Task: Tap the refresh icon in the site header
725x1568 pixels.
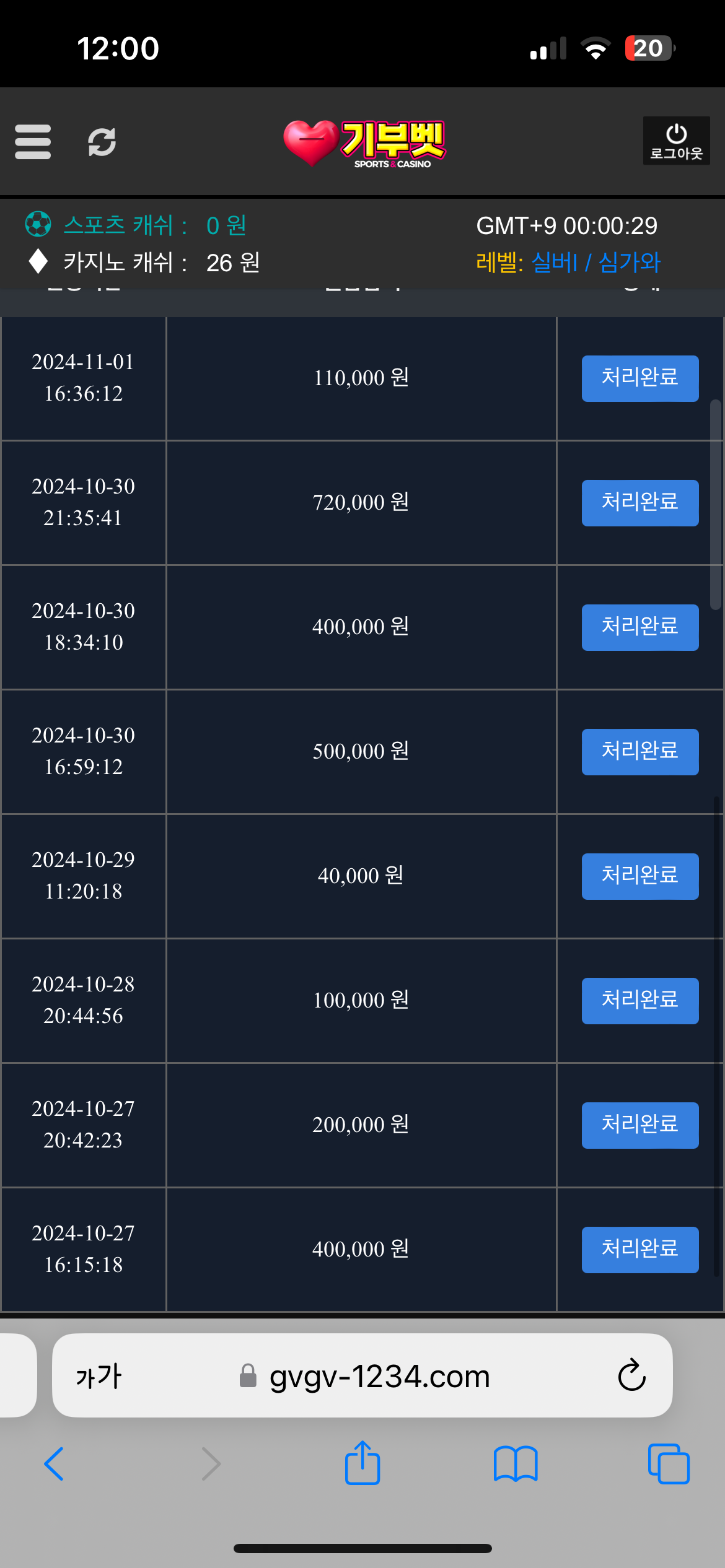Action: point(102,142)
